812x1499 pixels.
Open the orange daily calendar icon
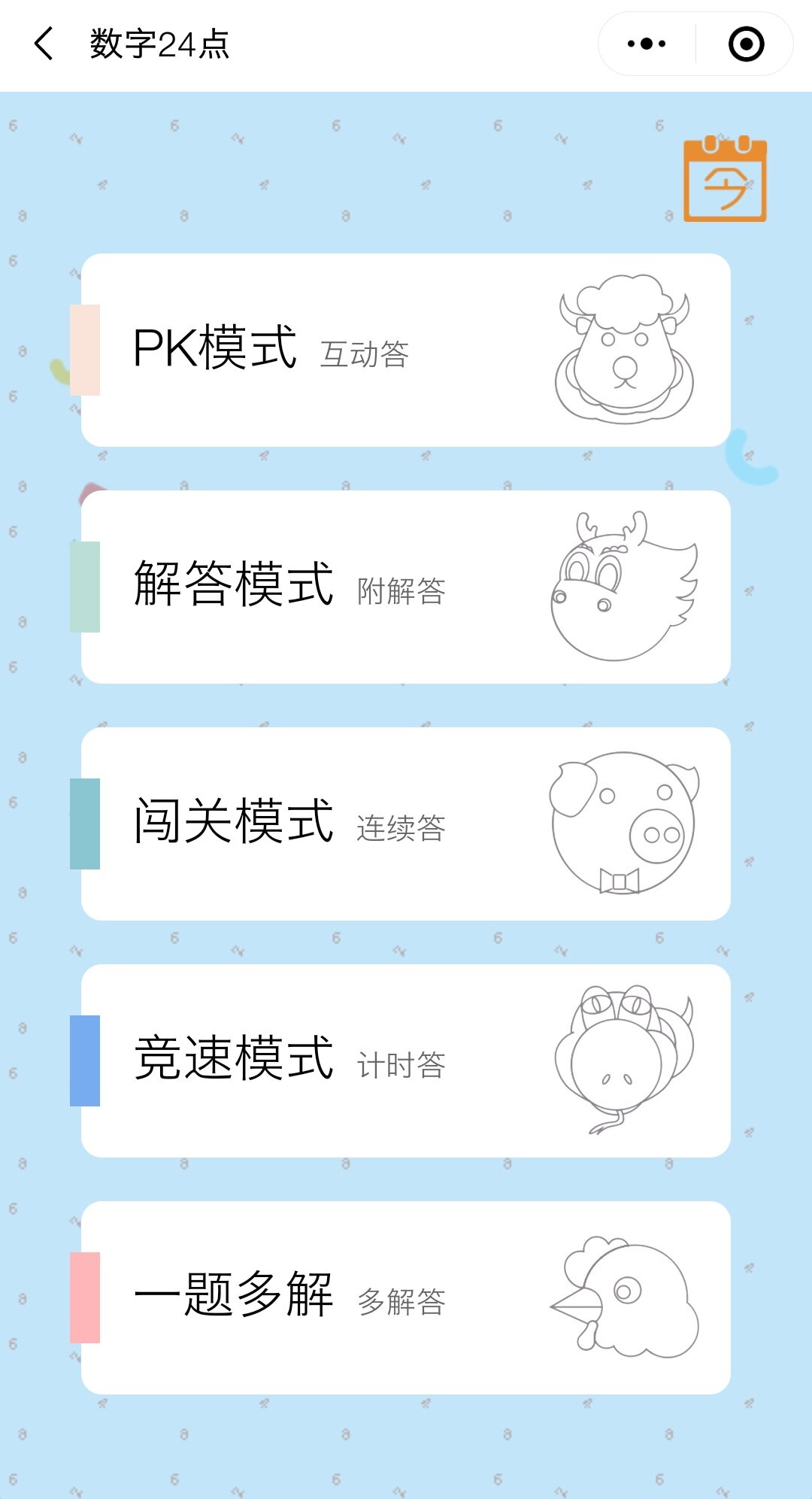coord(725,181)
